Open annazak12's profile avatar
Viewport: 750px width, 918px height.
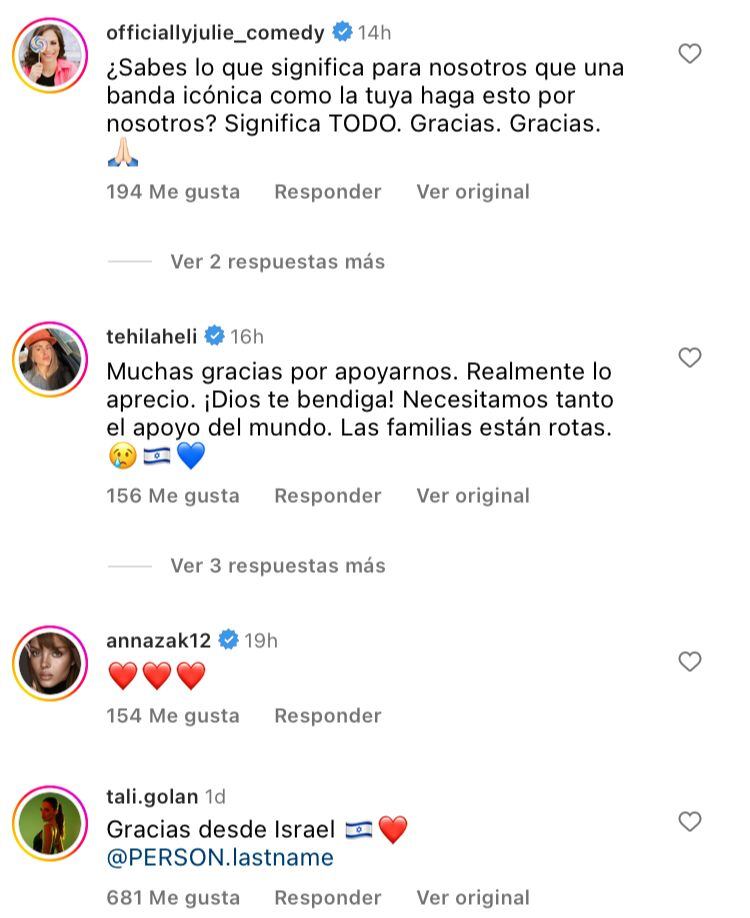point(50,663)
